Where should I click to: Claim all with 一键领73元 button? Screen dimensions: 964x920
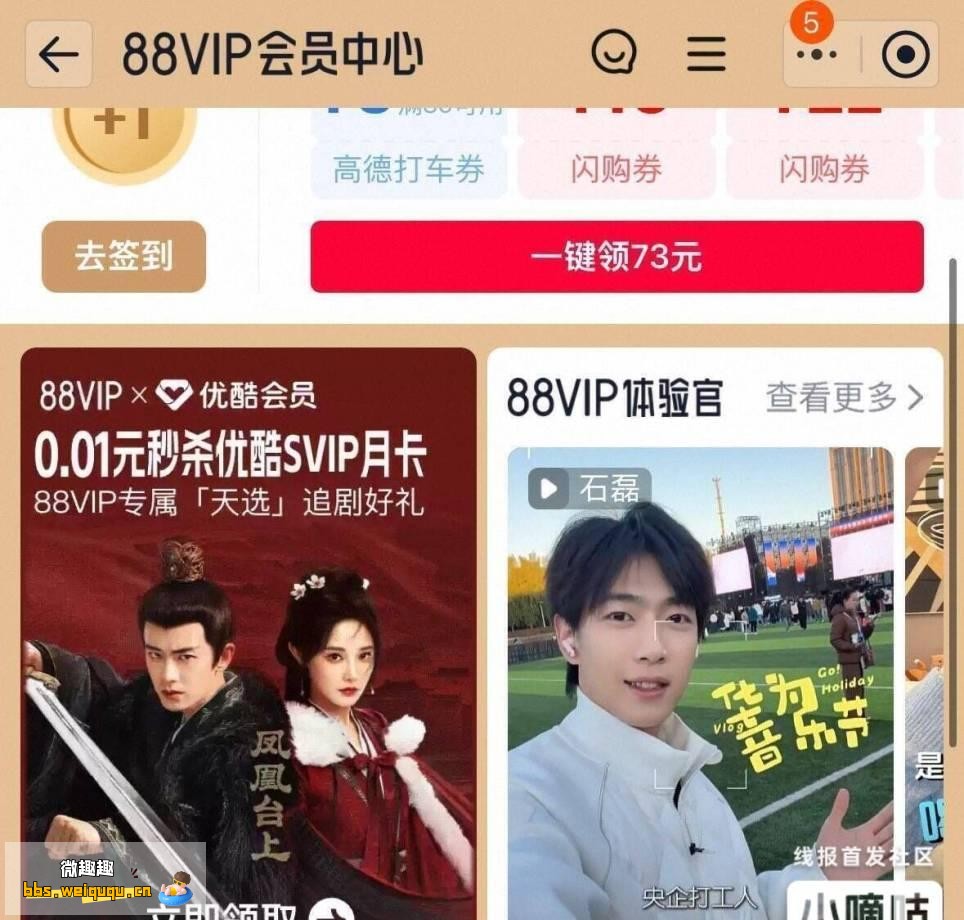click(616, 257)
